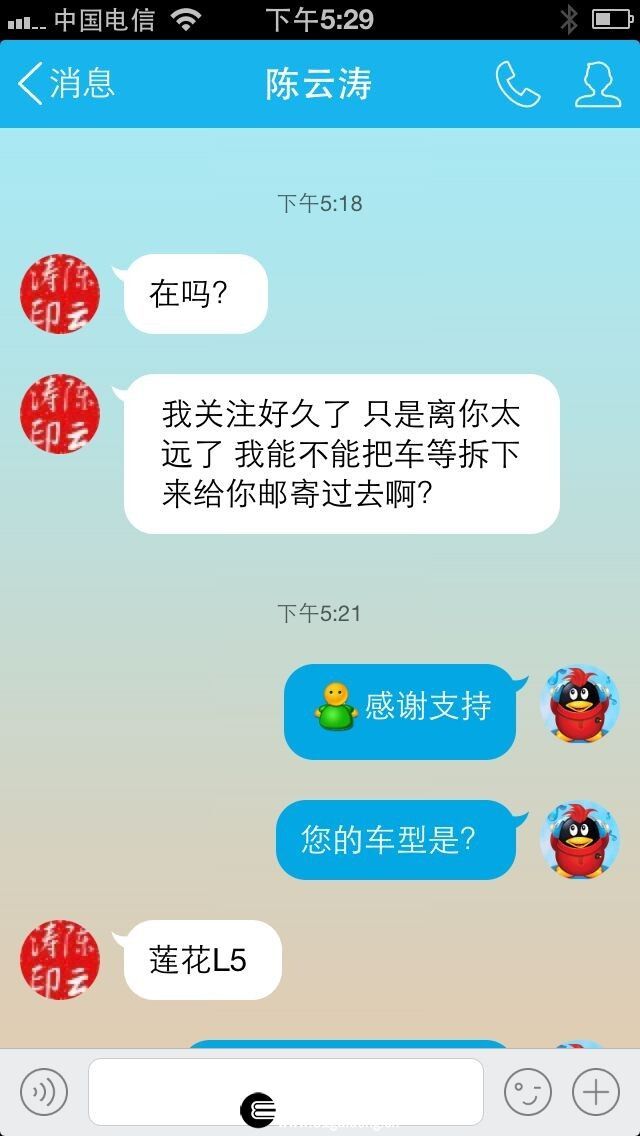Focus the message text input field
The width and height of the screenshot is (640, 1136).
286,1092
